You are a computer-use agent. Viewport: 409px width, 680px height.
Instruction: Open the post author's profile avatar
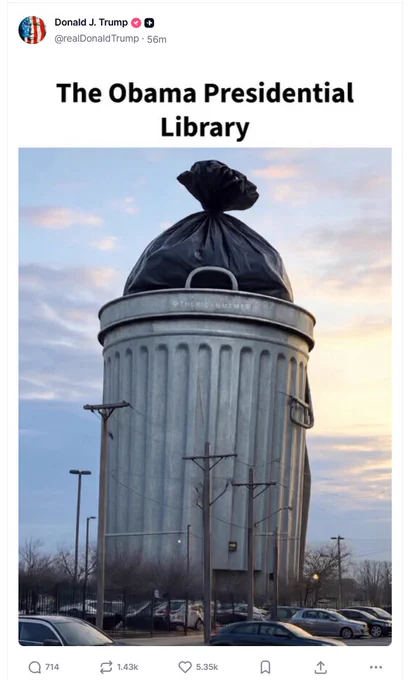[32, 30]
